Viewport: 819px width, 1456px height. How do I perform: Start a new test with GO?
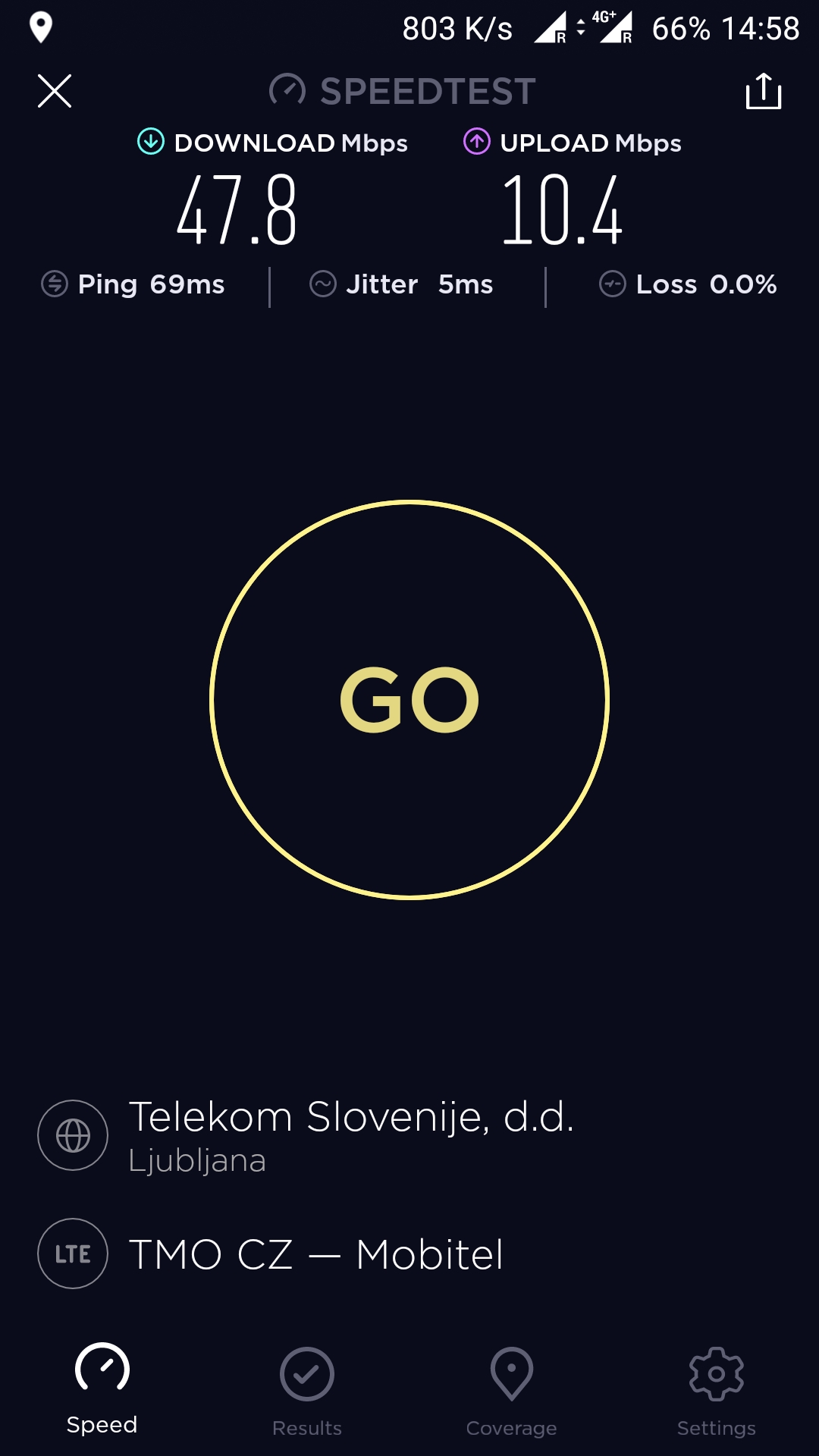pos(409,699)
